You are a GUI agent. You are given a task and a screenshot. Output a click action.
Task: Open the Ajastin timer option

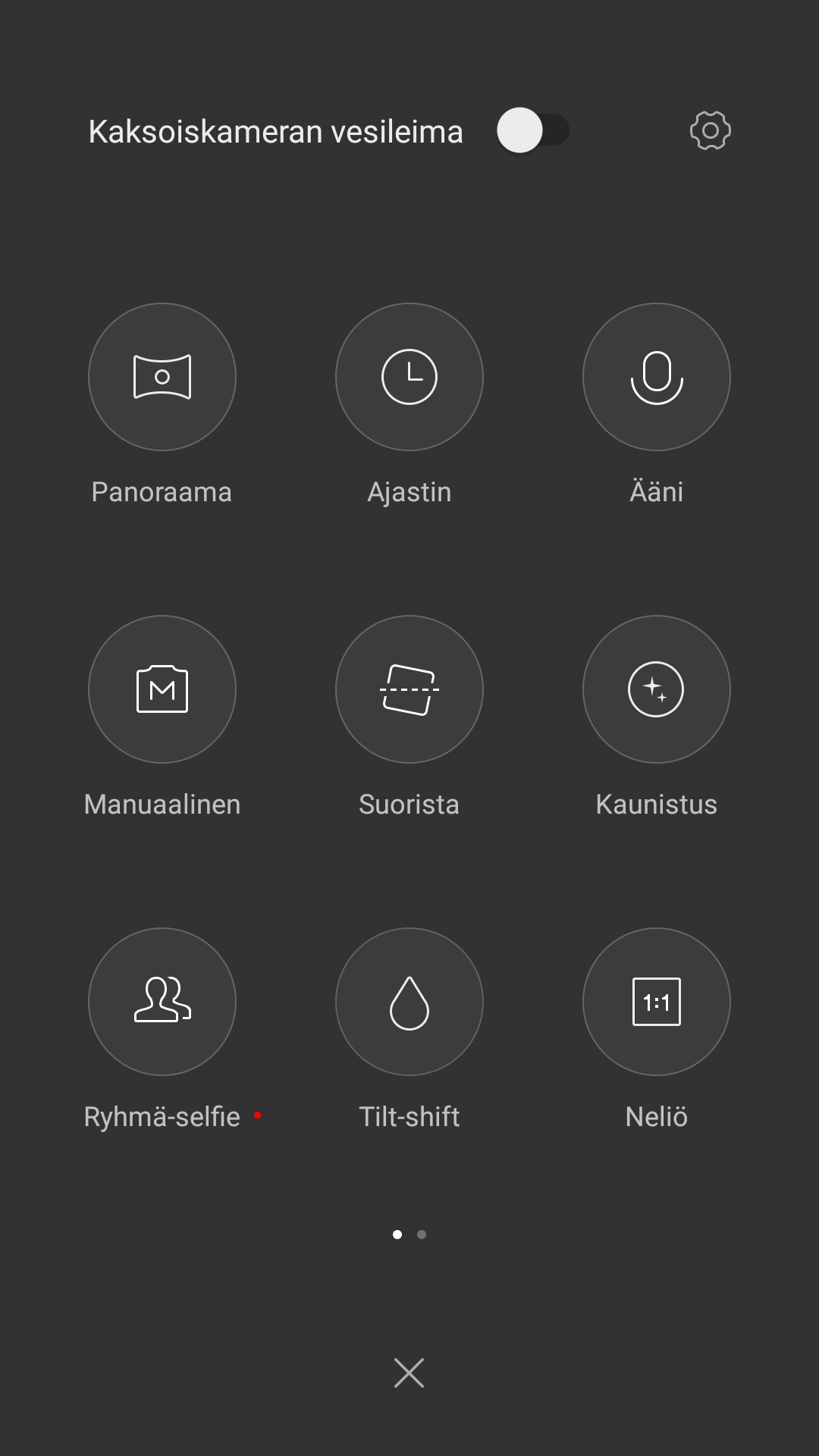pos(409,377)
